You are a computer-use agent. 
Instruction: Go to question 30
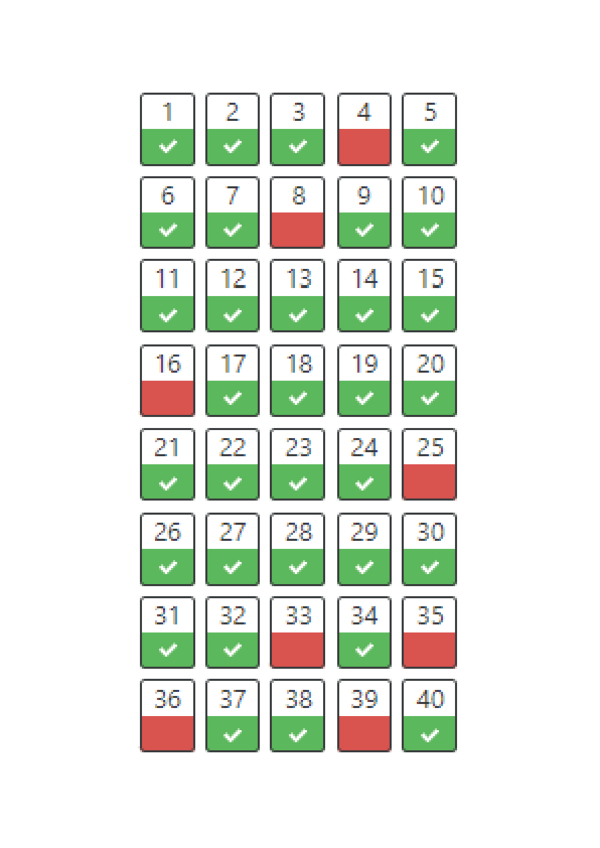(x=430, y=548)
